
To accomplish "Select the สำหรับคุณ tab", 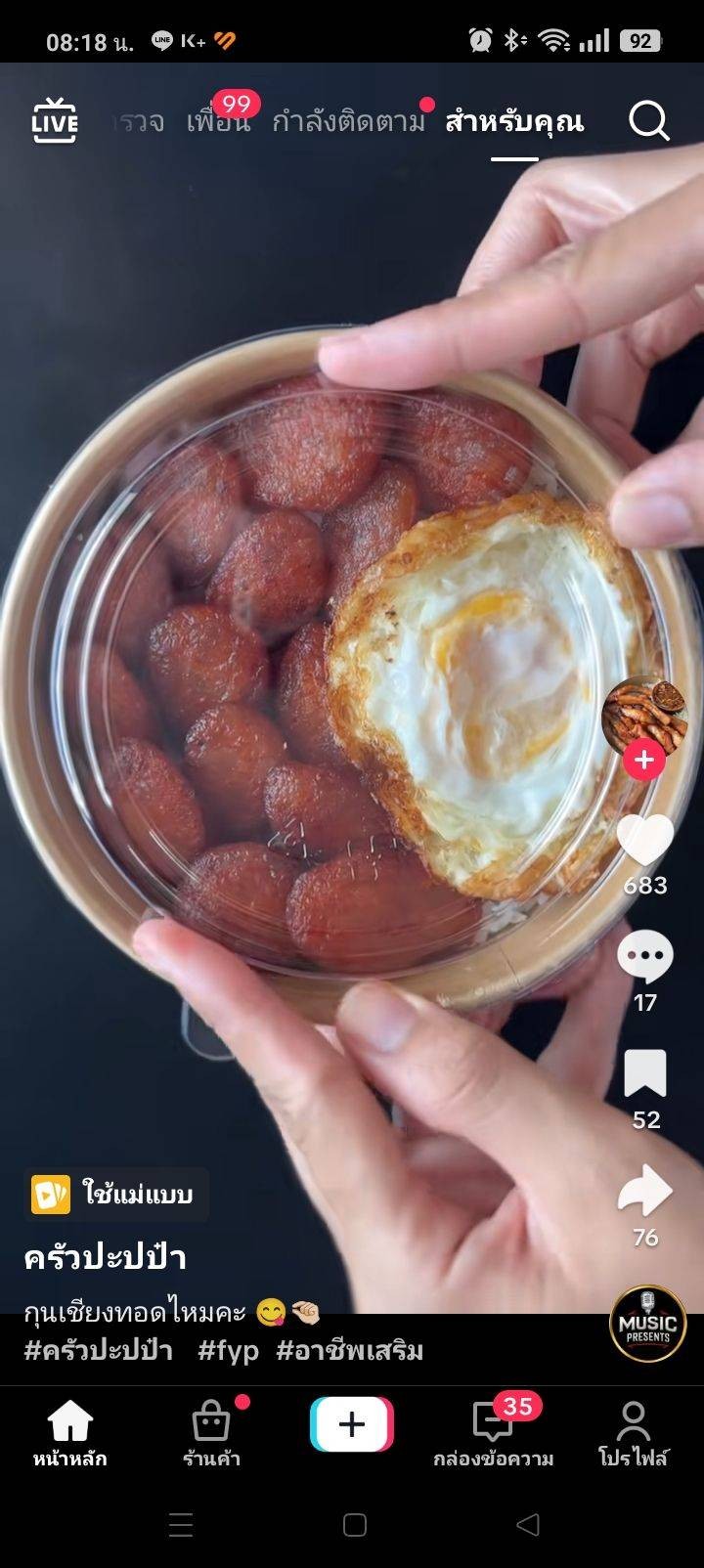I will [514, 122].
